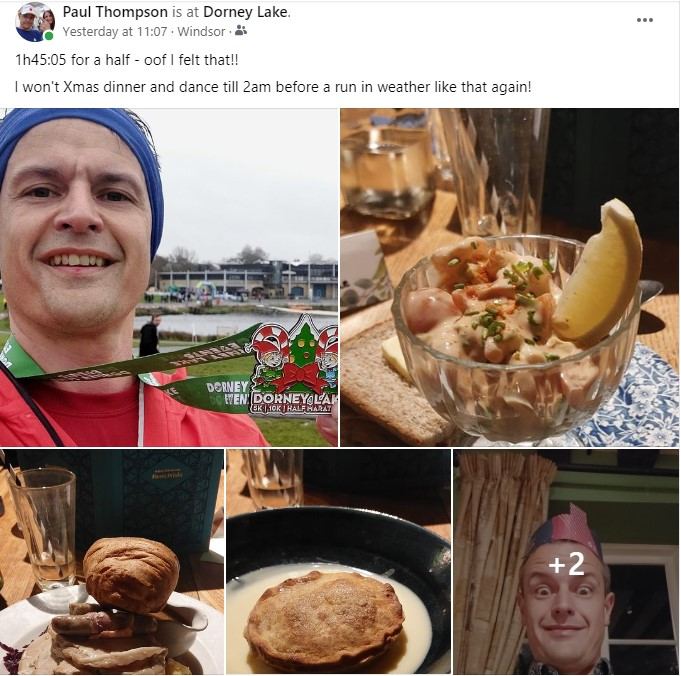Open the pie in a dark bowl photo
This screenshot has height=676, width=681.
[x=338, y=562]
